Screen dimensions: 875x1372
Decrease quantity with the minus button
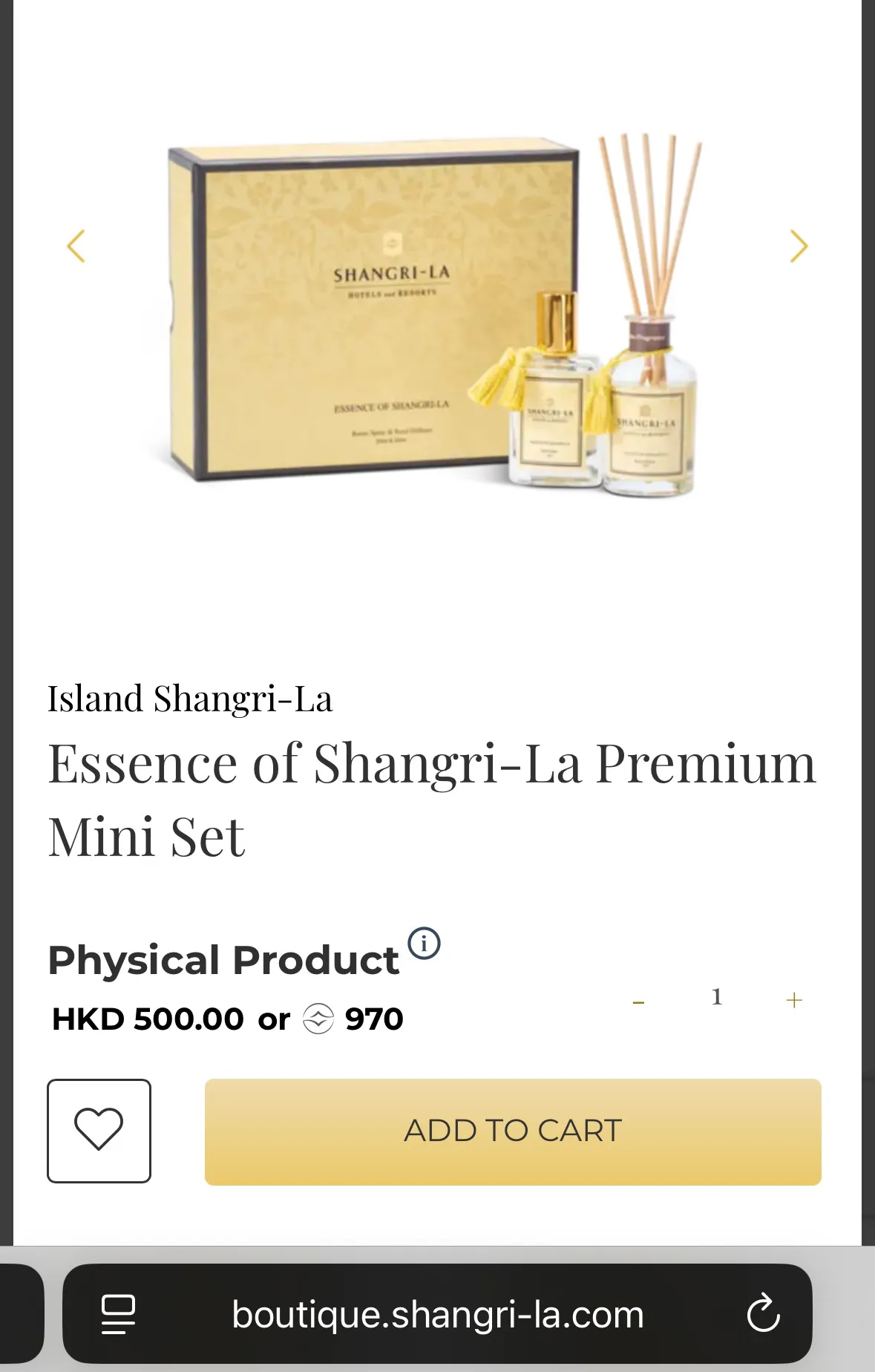638,1002
